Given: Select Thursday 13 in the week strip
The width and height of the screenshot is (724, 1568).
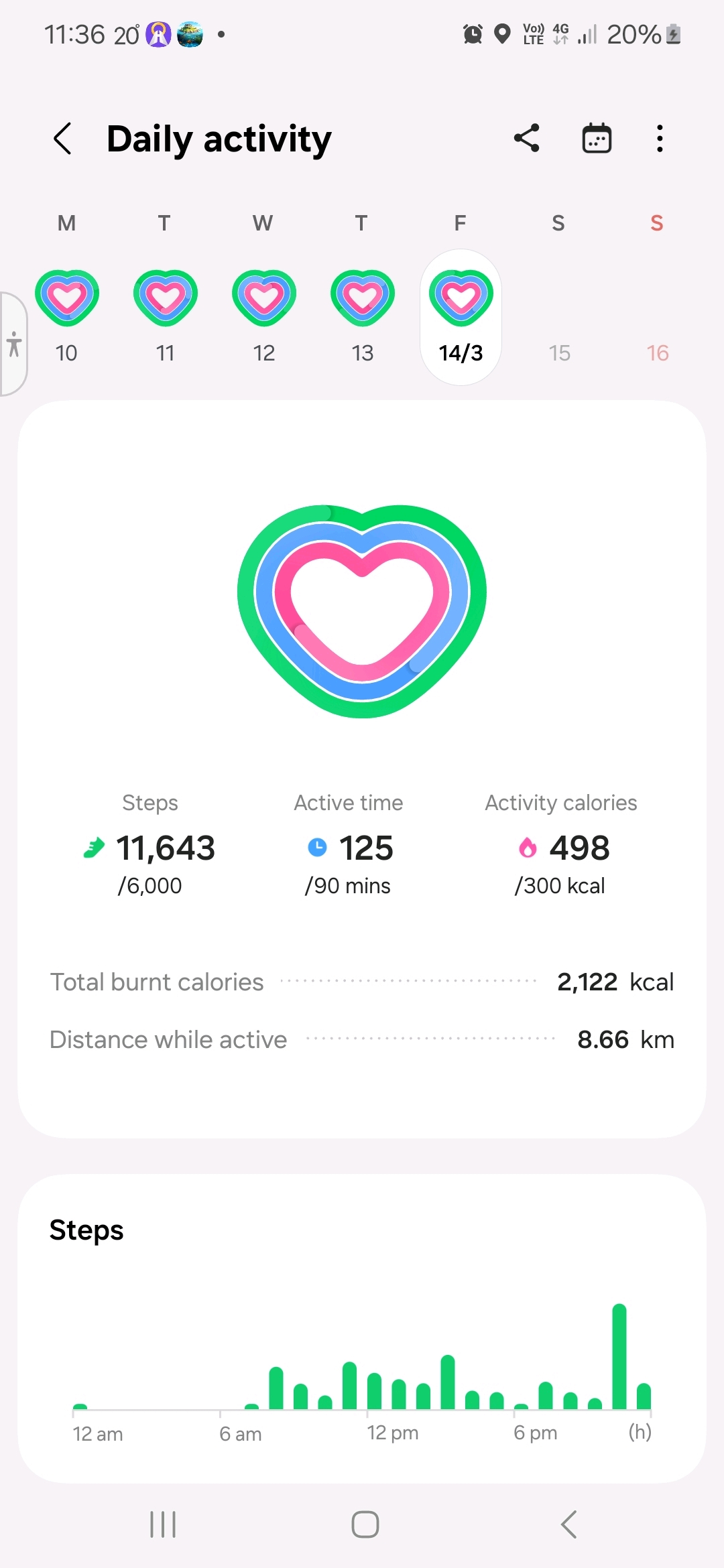Looking at the screenshot, I should pyautogui.click(x=362, y=315).
